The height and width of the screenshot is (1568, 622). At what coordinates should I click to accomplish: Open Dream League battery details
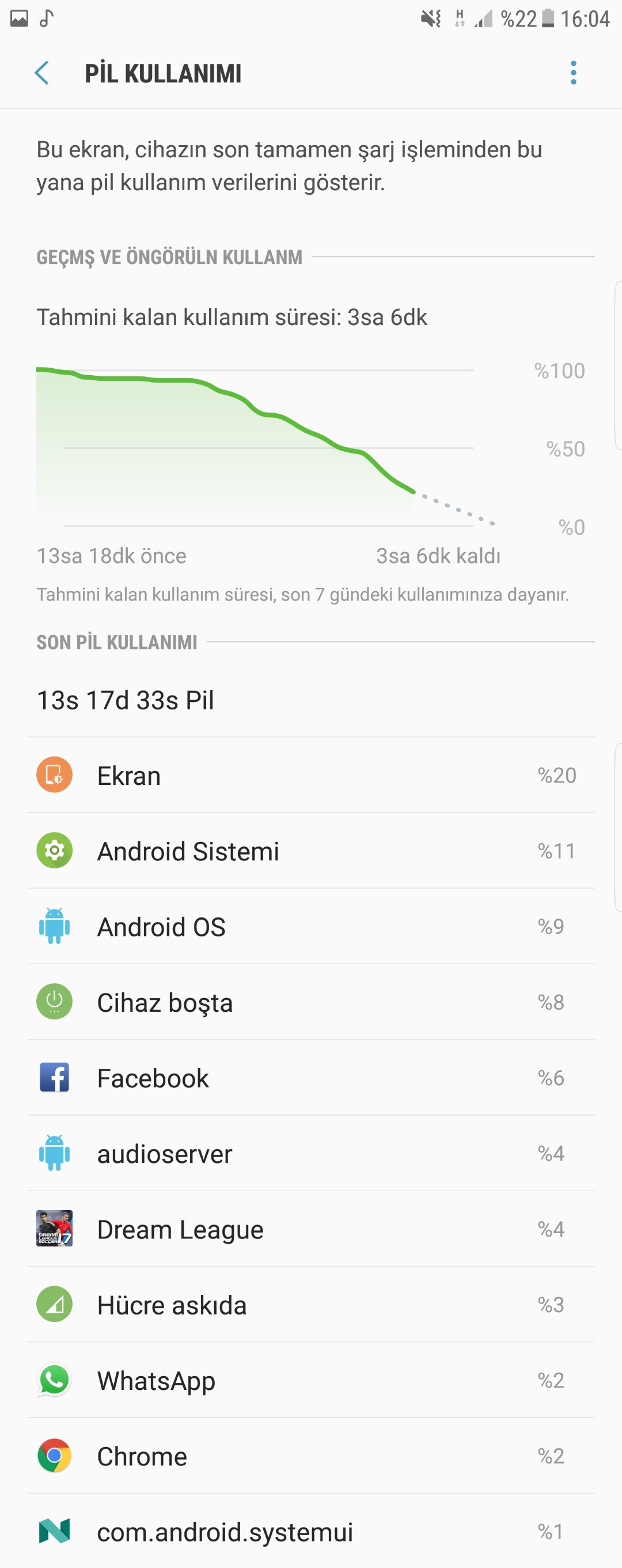(x=310, y=1229)
